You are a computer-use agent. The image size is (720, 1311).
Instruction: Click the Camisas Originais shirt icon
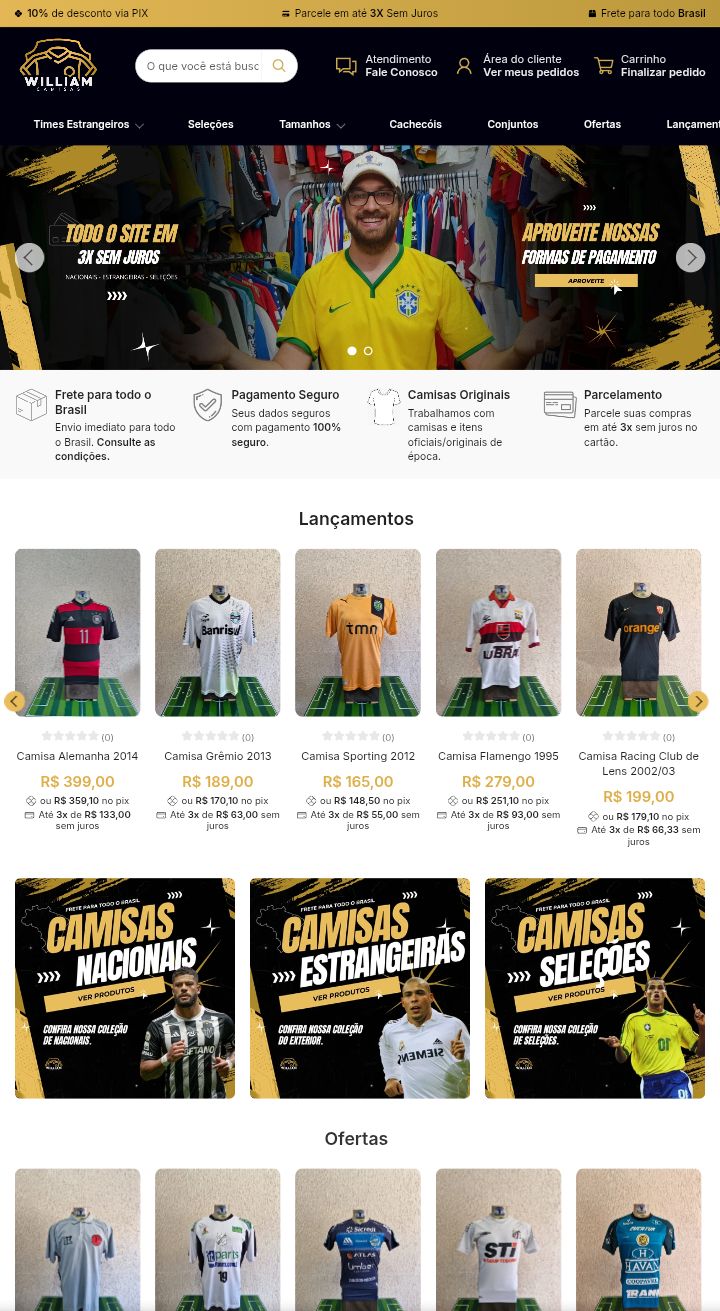point(384,406)
